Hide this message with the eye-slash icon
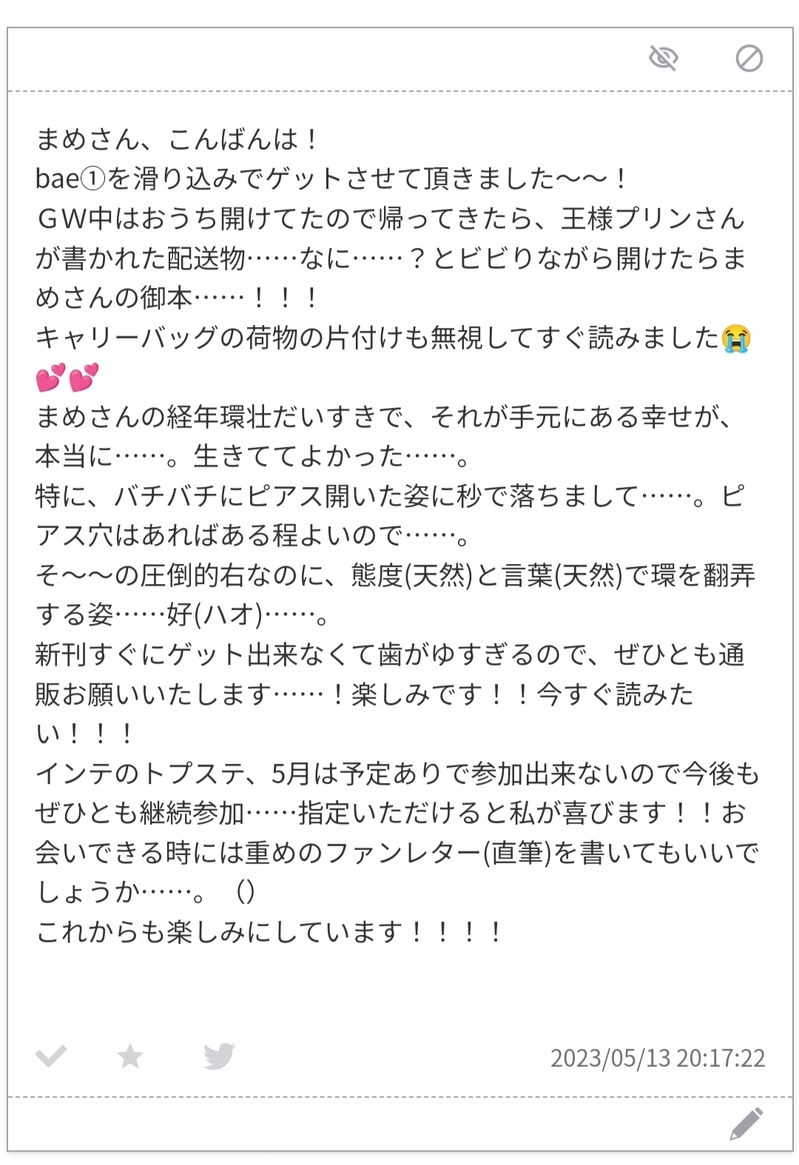 click(x=663, y=58)
